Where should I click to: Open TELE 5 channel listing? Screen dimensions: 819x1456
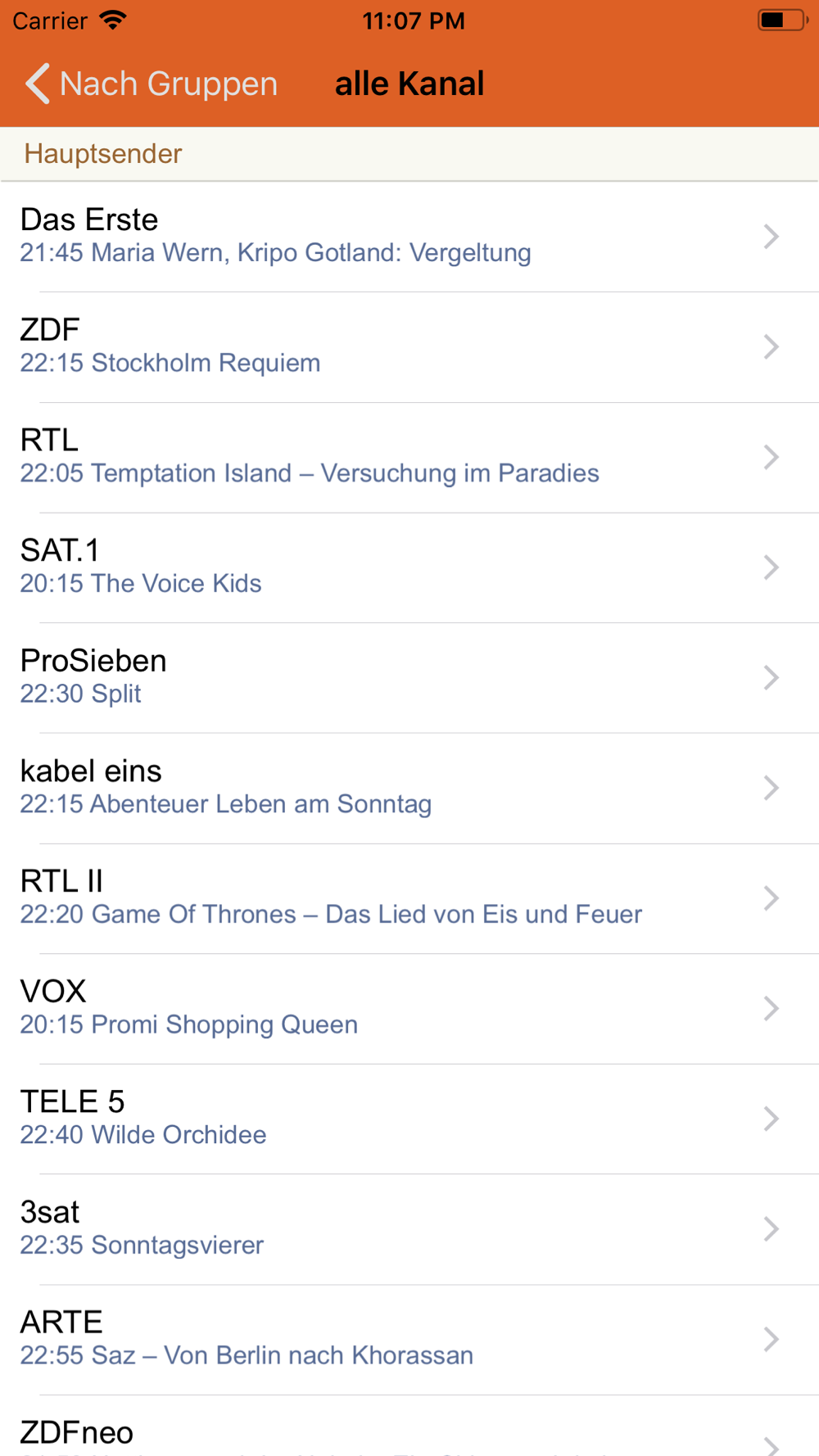tap(409, 1119)
